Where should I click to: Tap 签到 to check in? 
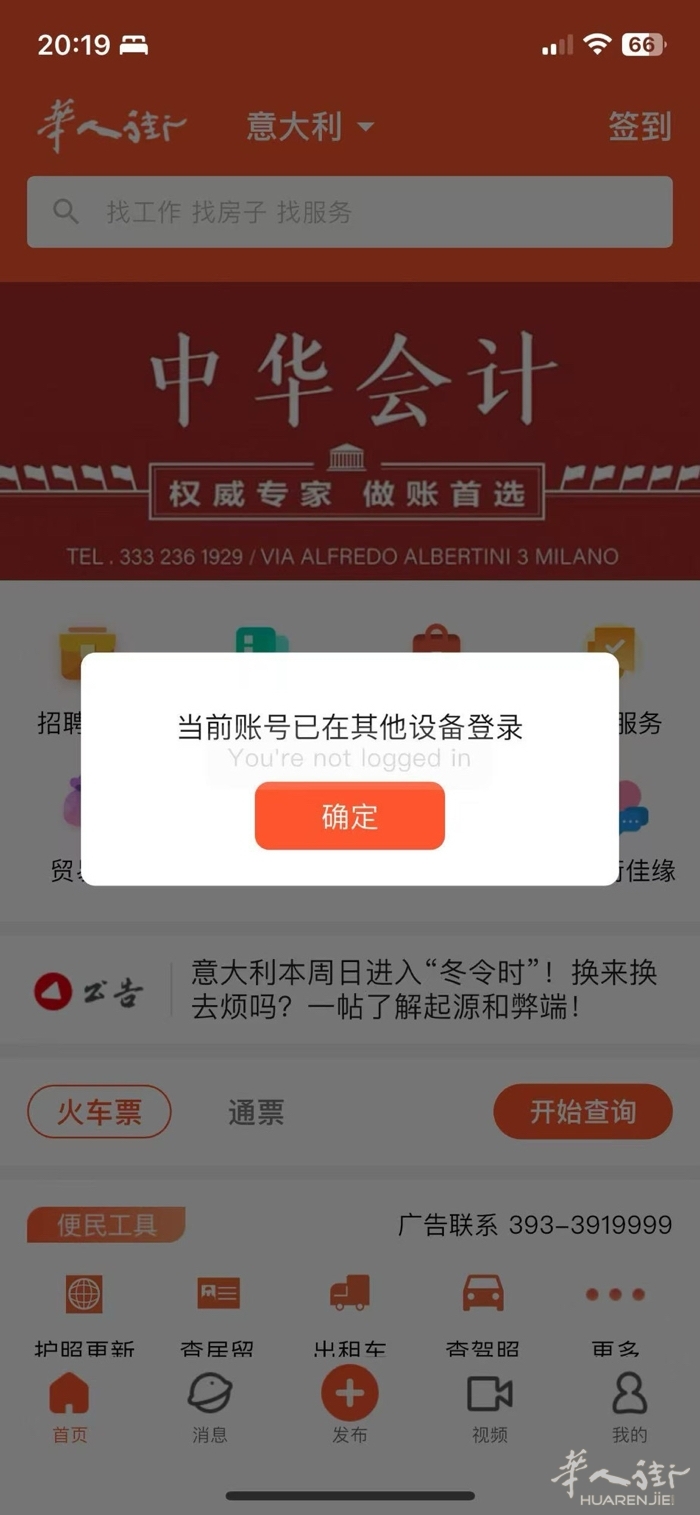coord(639,127)
